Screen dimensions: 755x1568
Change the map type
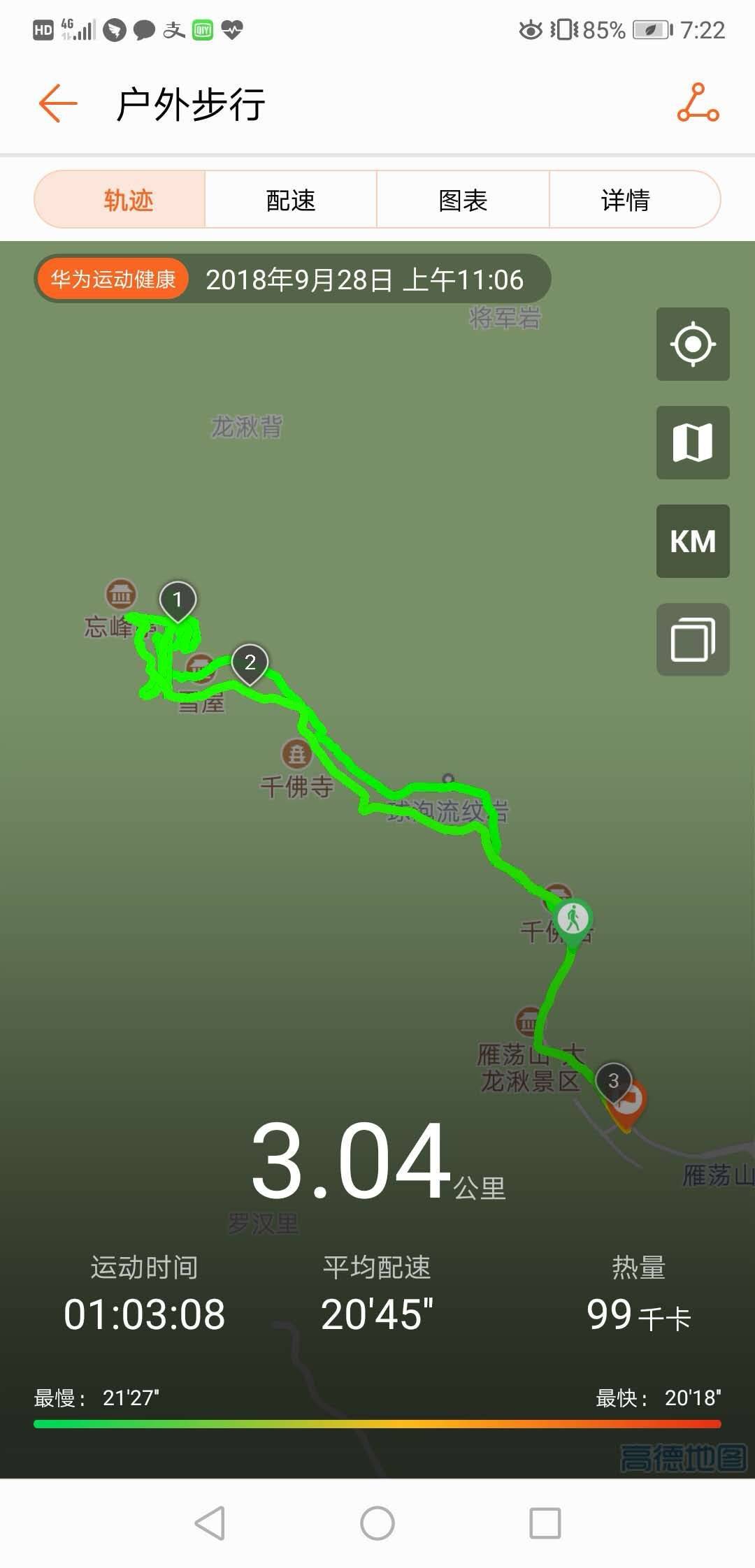(x=692, y=443)
